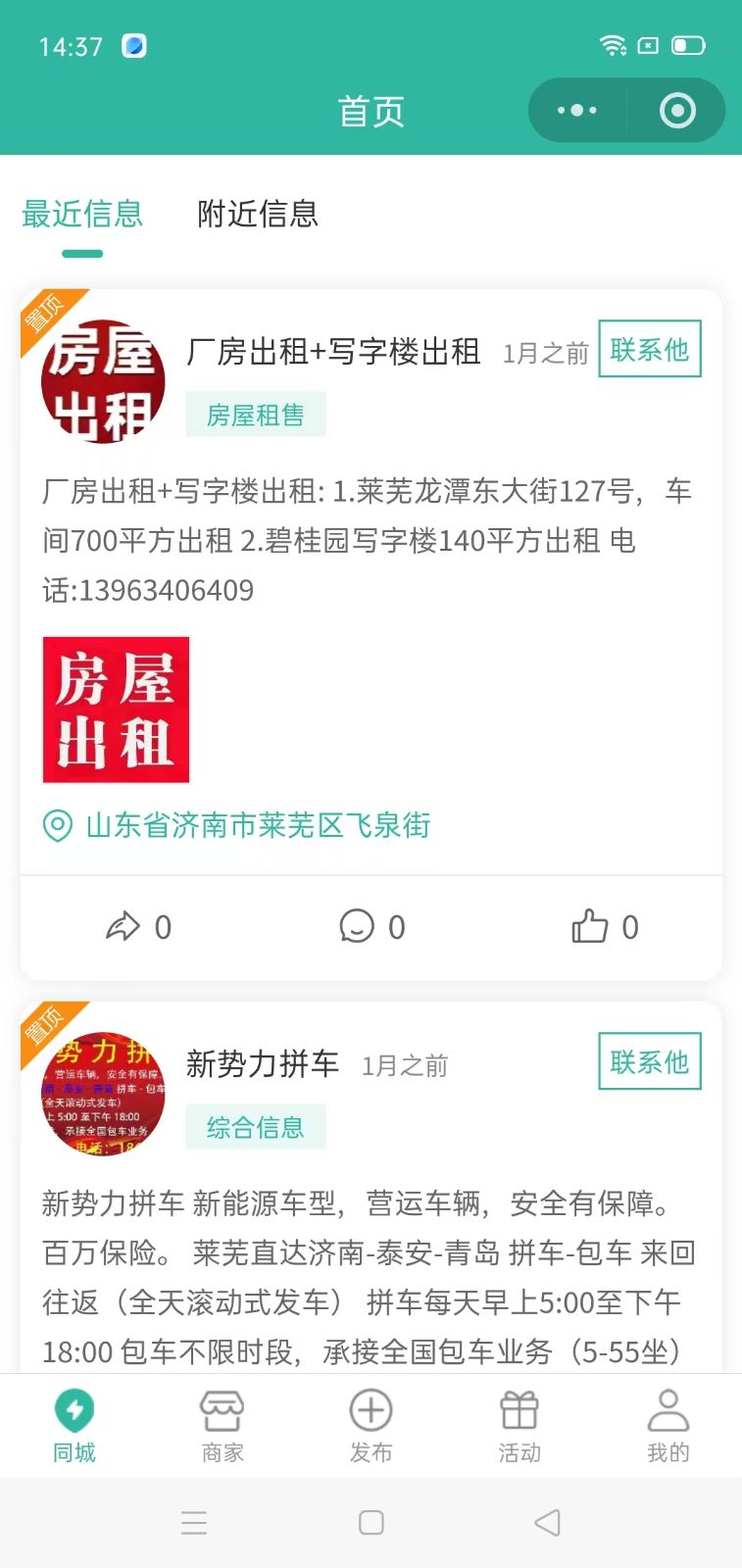Image resolution: width=742 pixels, height=1568 pixels.
Task: Tap 联系他 on 厂房出租+写字楼出租 post
Action: click(x=649, y=349)
